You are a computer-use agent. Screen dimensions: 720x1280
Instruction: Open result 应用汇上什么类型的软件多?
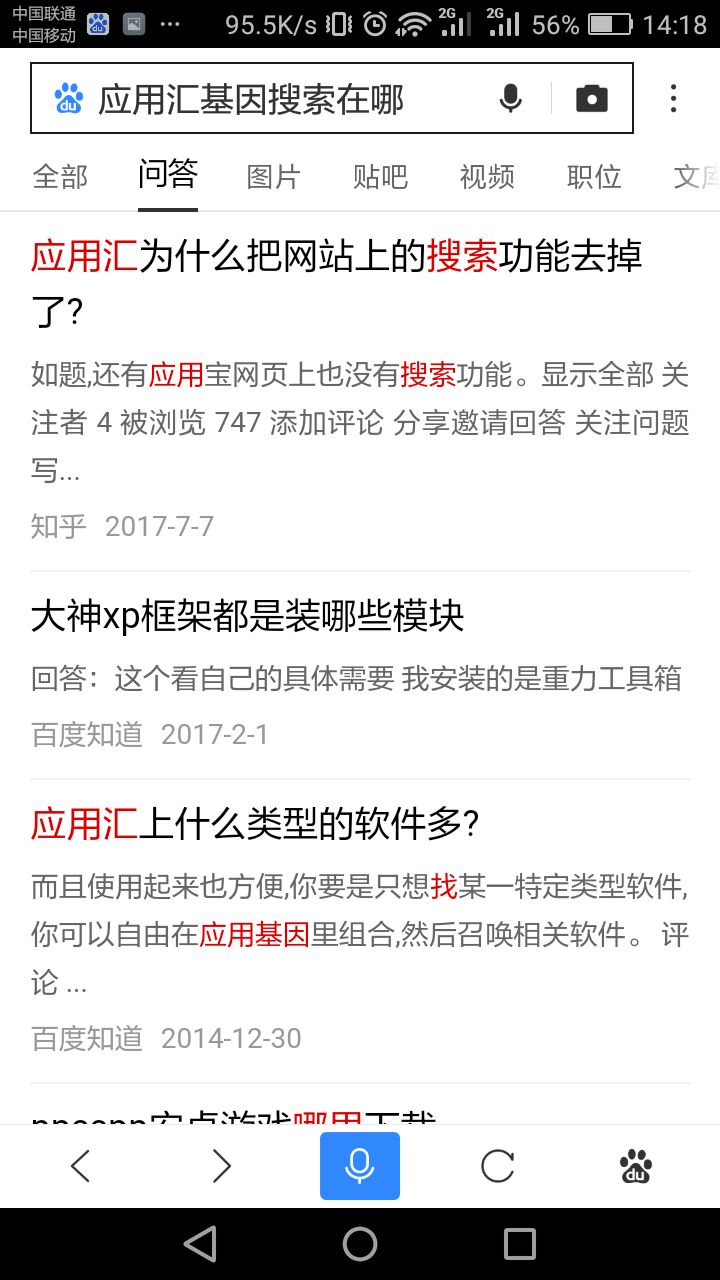(256, 825)
